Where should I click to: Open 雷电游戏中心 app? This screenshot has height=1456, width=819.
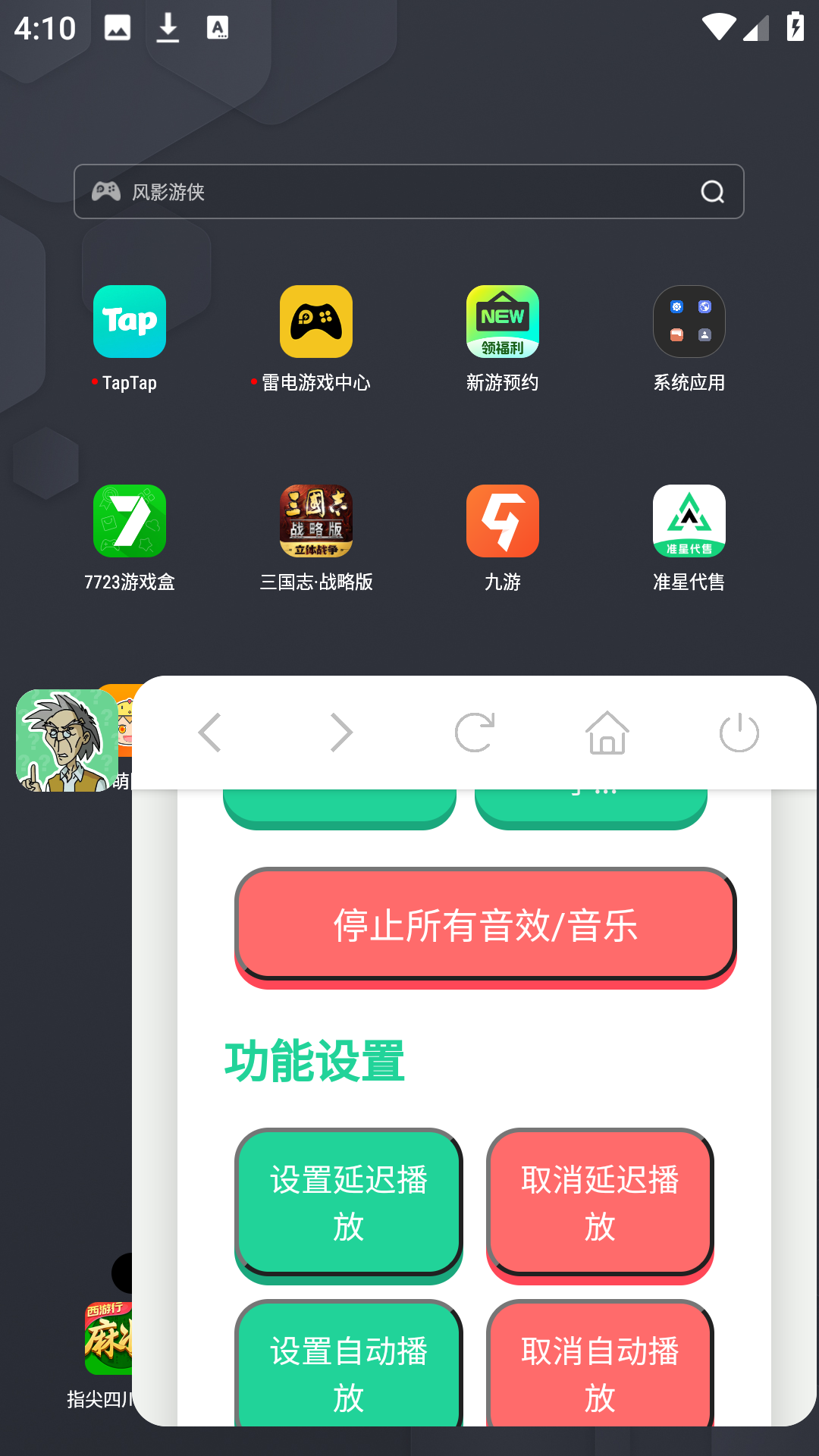316,322
